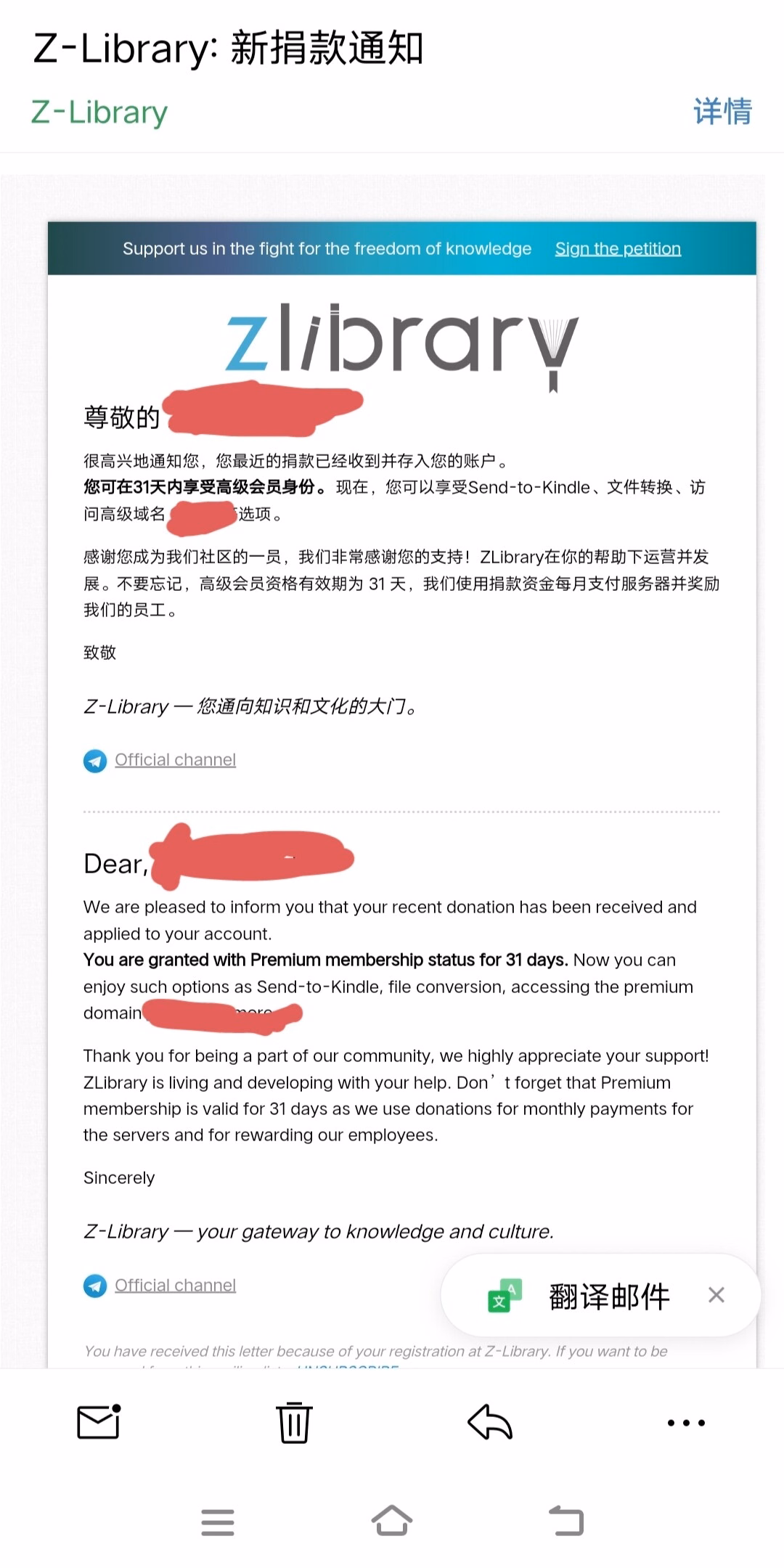Delete this email with trash icon

coord(294,1423)
